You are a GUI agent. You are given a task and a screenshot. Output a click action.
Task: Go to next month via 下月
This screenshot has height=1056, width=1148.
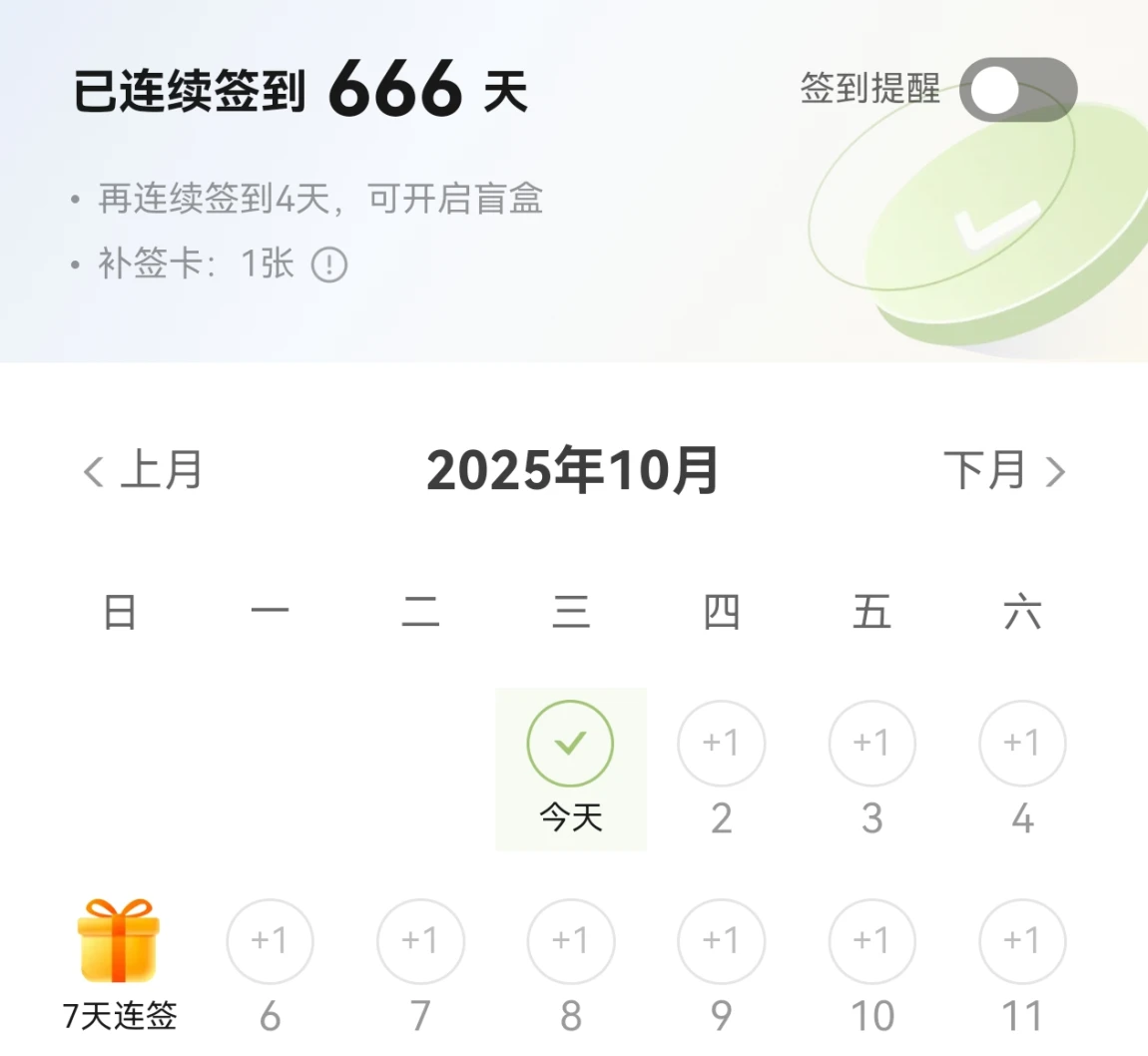point(1004,470)
